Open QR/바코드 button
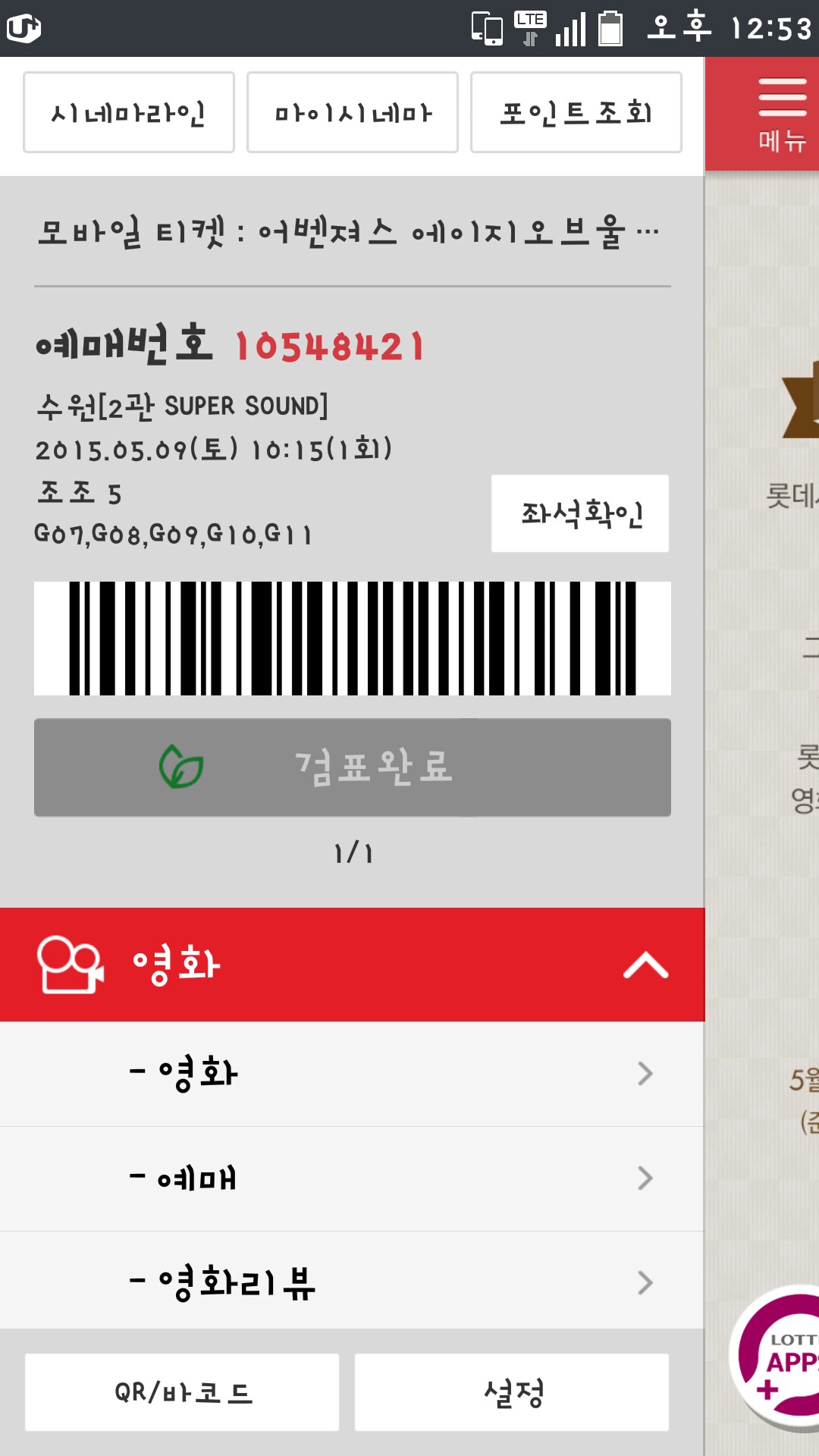The image size is (819, 1456). (x=182, y=1392)
